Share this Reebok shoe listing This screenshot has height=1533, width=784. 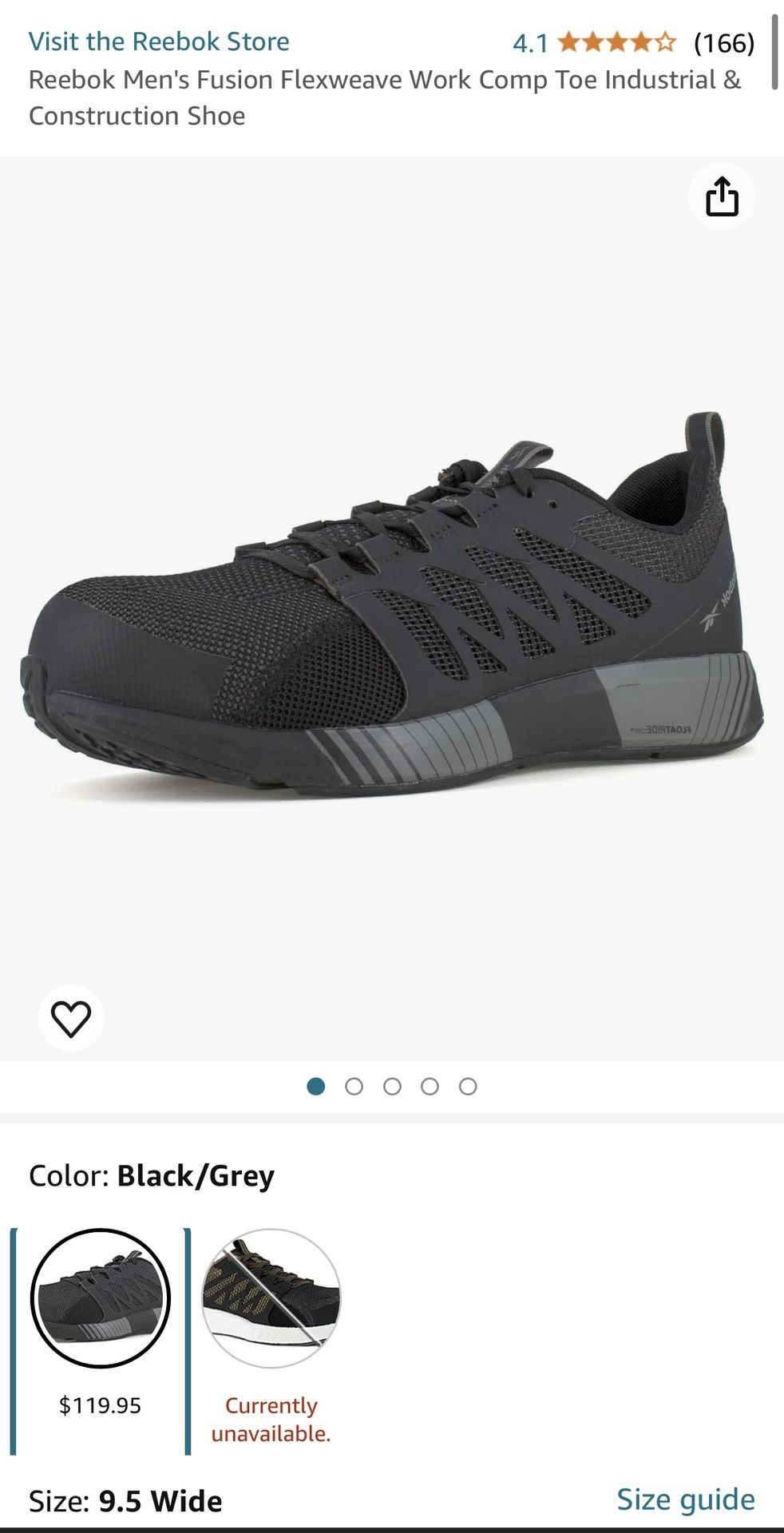(722, 196)
